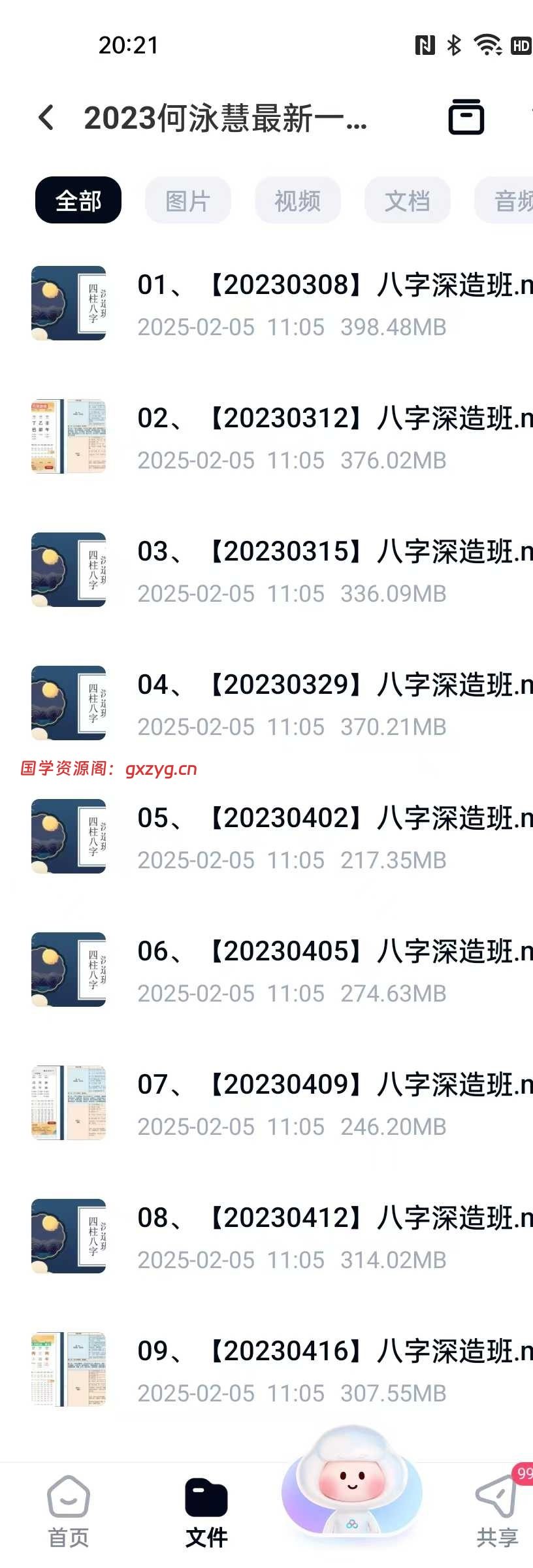Switch to the 文档 filter

[407, 201]
